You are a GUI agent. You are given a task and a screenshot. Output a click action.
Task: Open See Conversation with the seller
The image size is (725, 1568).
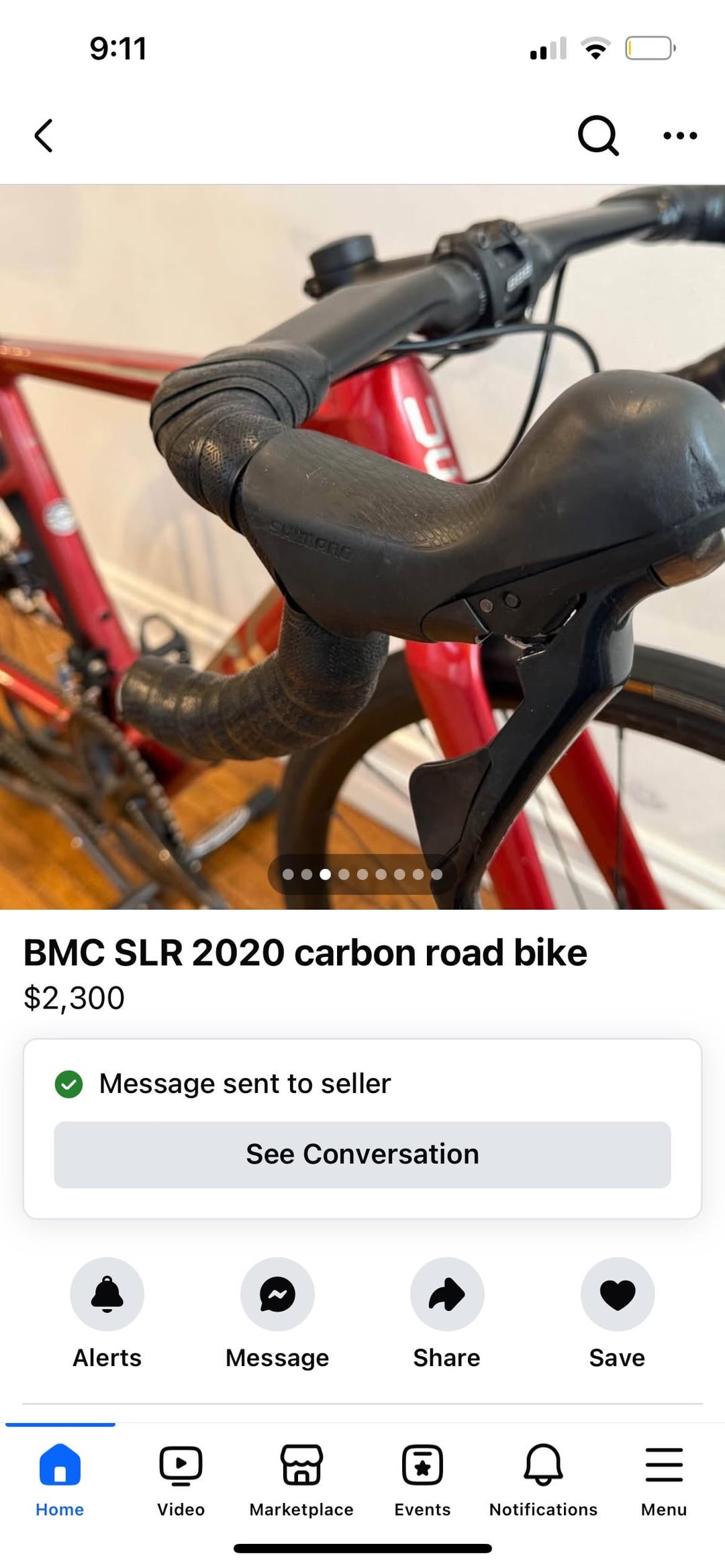click(x=362, y=1155)
